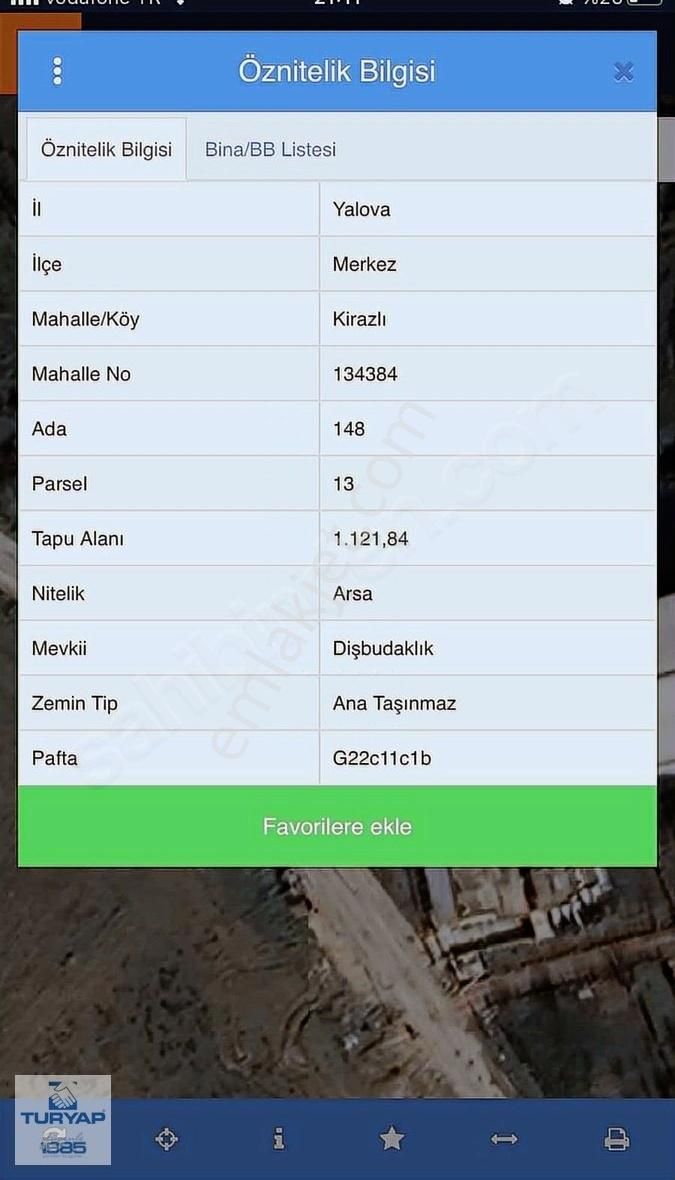Tap the crosshair locate icon
675x1180 pixels.
(x=167, y=1138)
